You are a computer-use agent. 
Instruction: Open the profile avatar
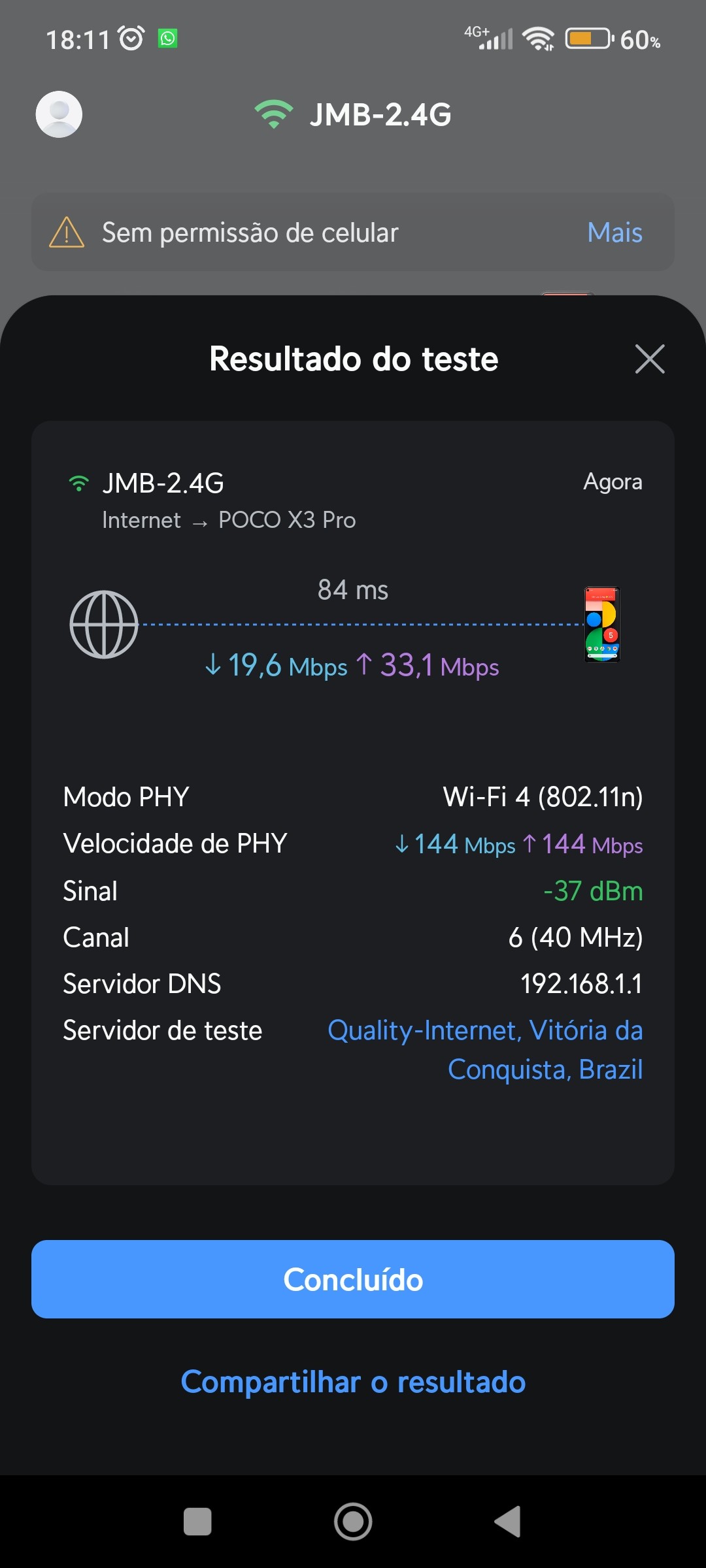[59, 114]
